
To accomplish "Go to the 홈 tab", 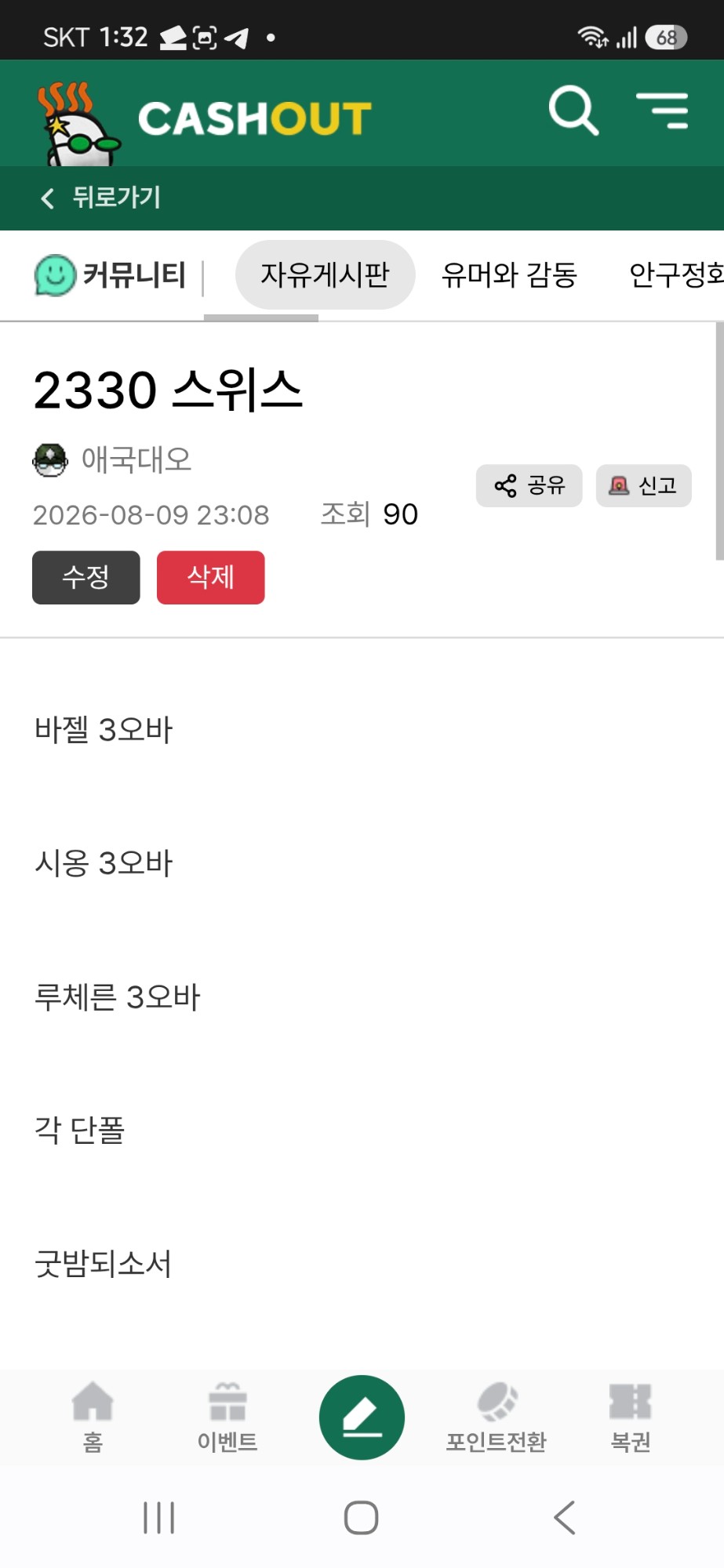I will 93,1417.
